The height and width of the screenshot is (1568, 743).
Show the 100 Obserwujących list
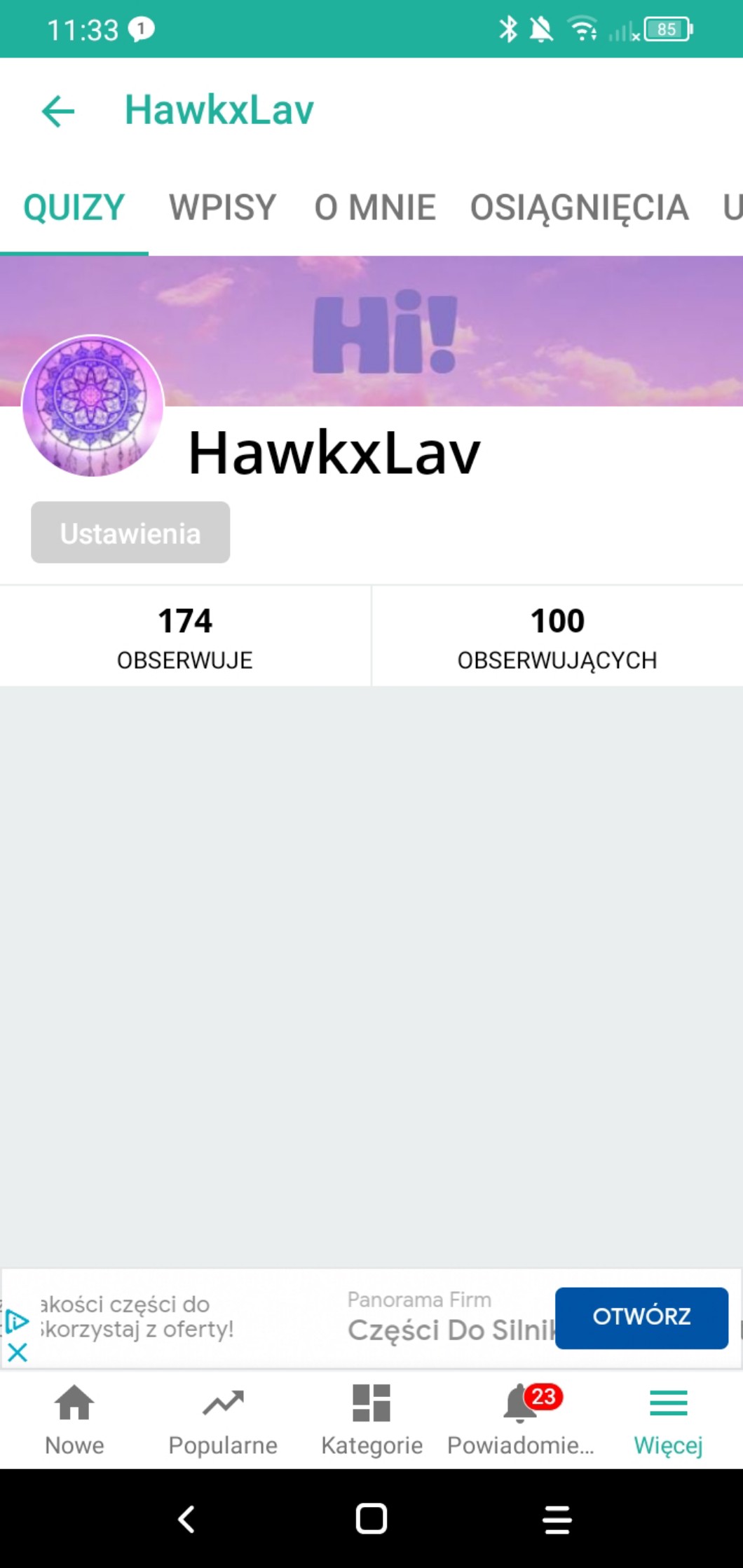(x=557, y=636)
